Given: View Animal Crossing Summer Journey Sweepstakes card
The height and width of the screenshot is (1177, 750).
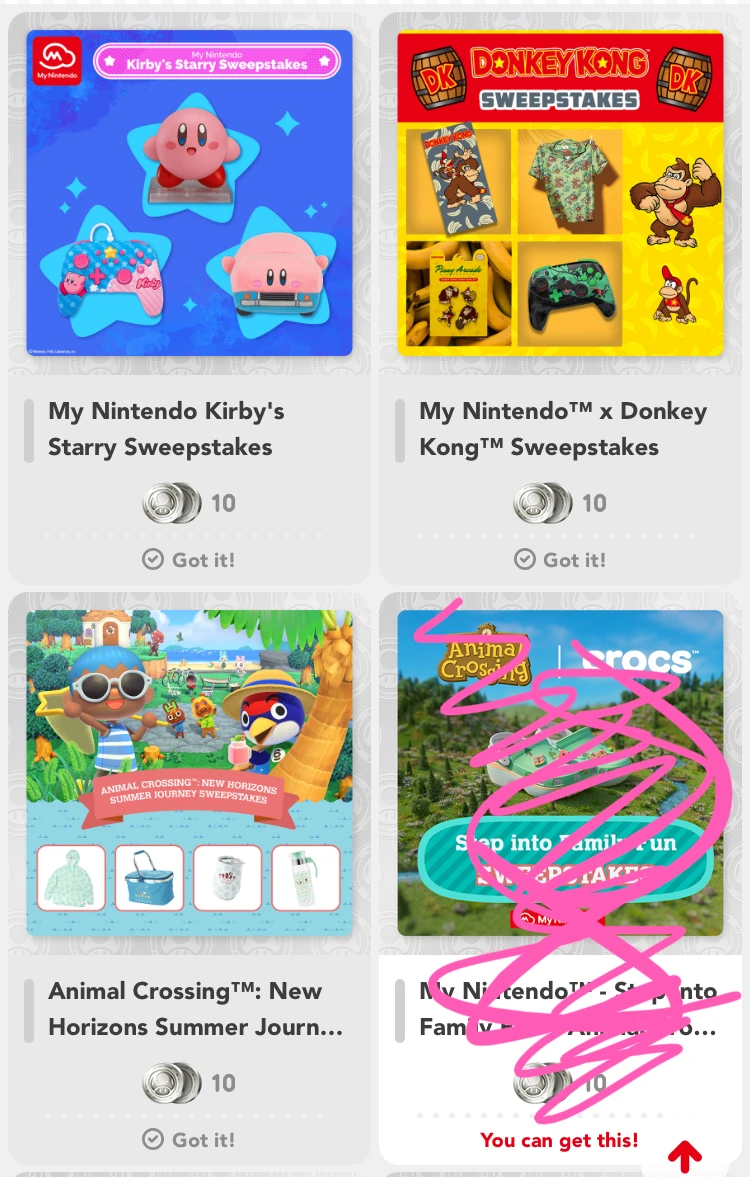Looking at the screenshot, I should coord(189,773).
